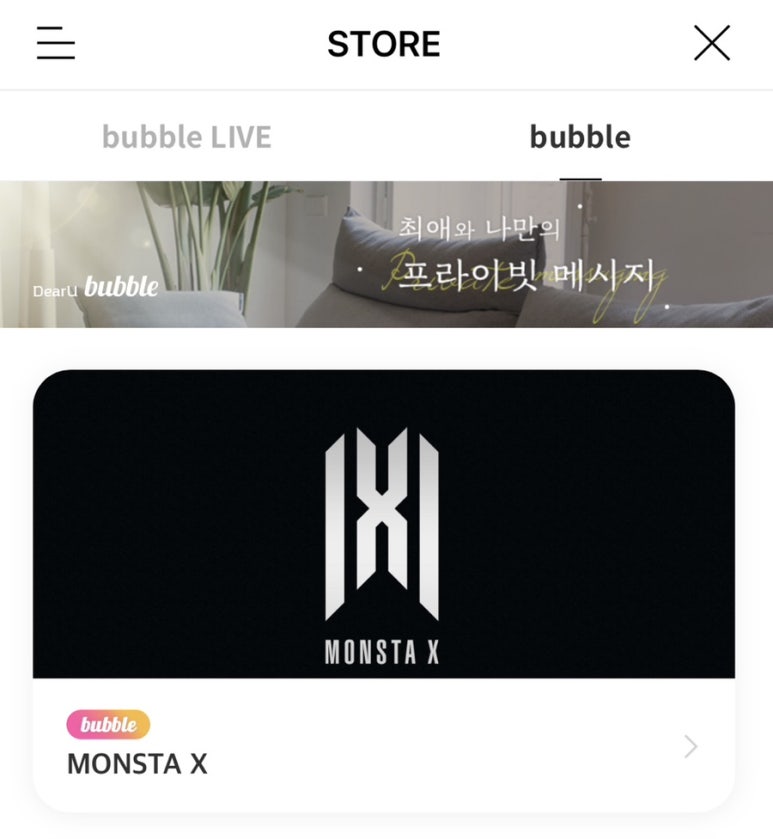
Task: Open the hamburger menu
Action: (55, 43)
